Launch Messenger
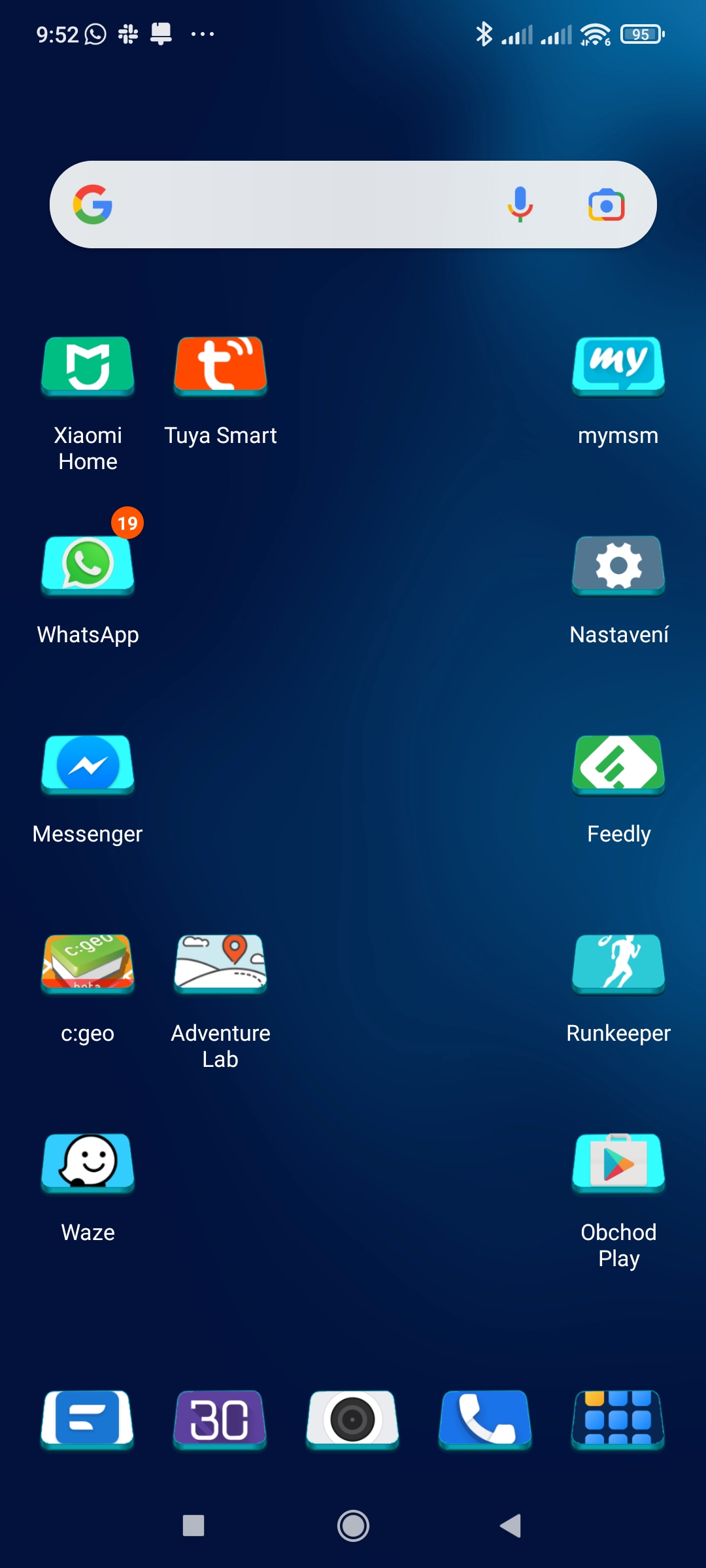The width and height of the screenshot is (706, 1568). 88,764
